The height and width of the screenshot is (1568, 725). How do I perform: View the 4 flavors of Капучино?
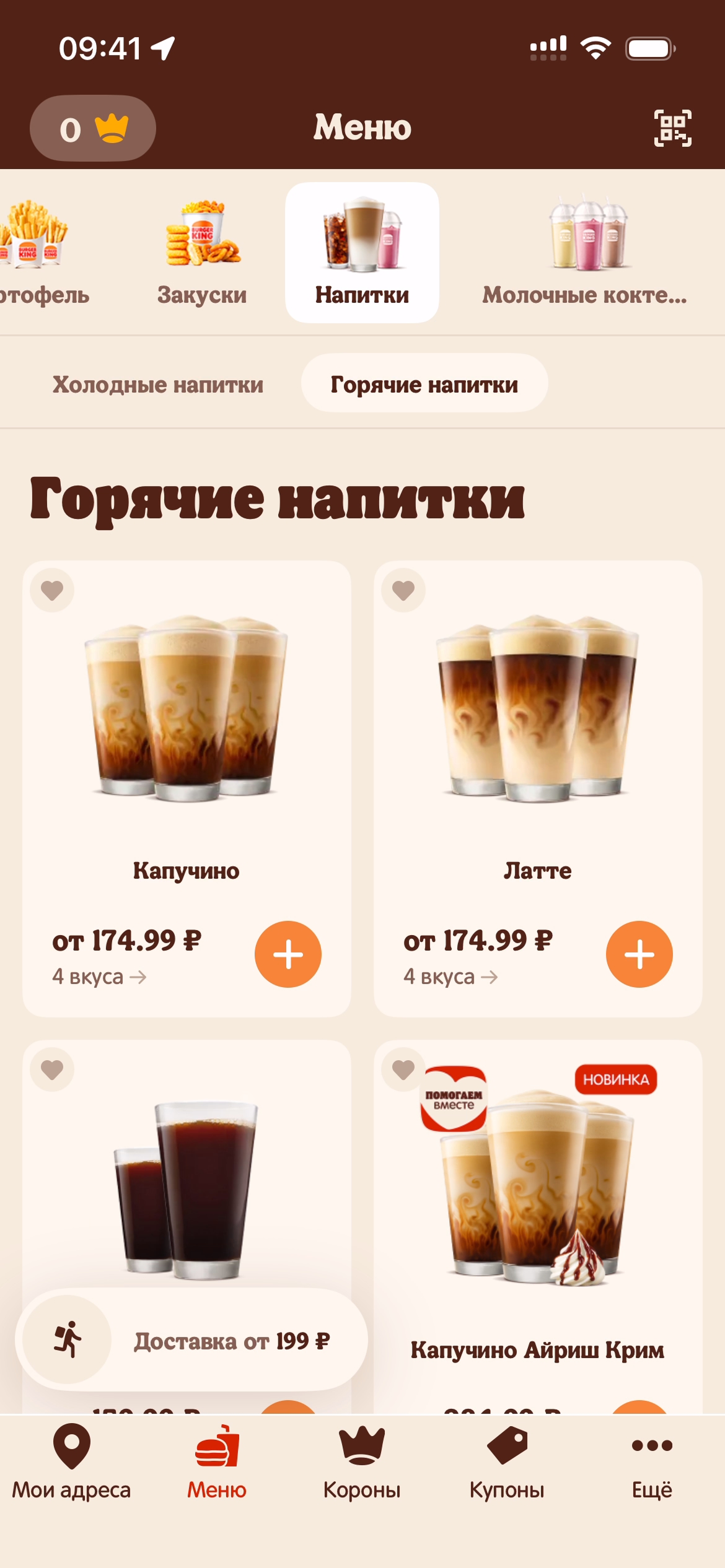99,977
